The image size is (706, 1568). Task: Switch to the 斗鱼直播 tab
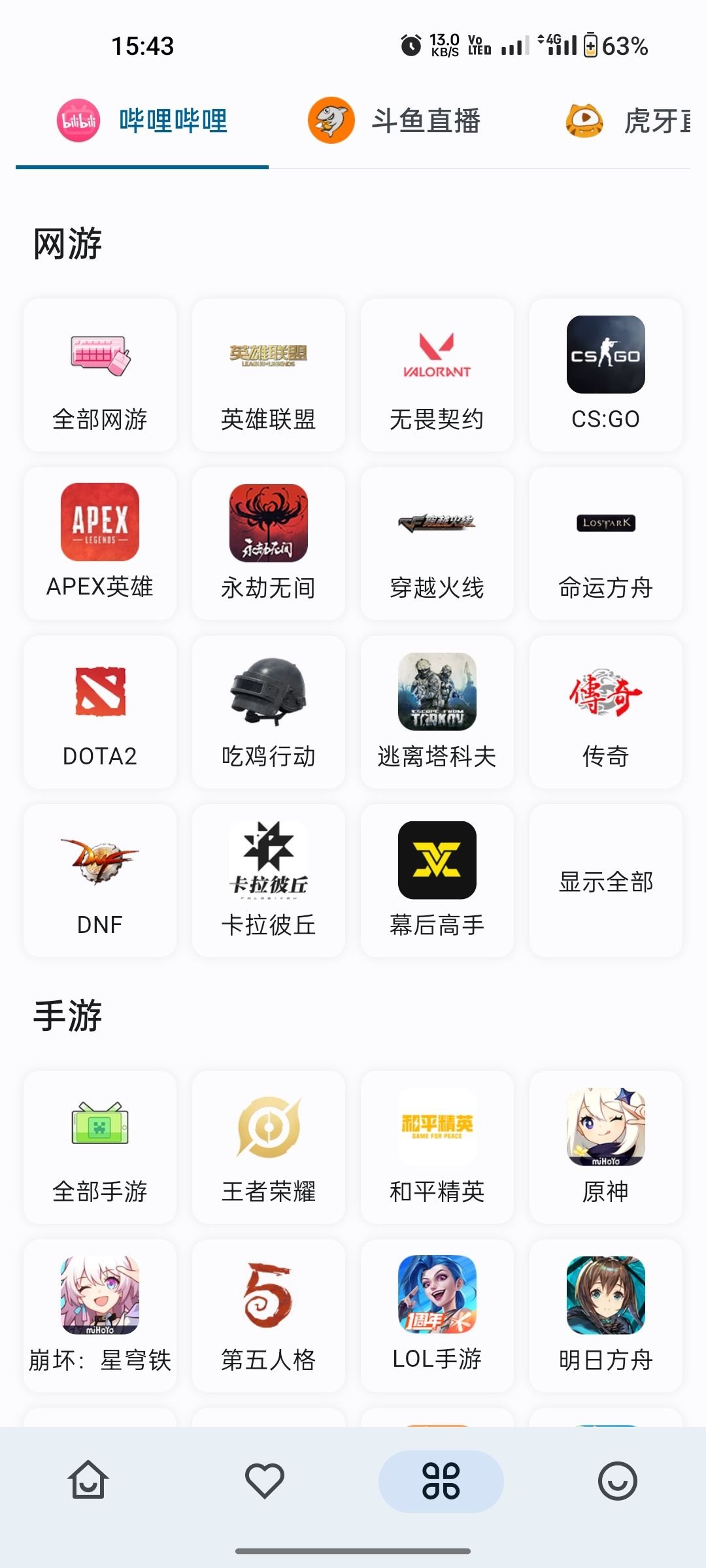tap(395, 121)
